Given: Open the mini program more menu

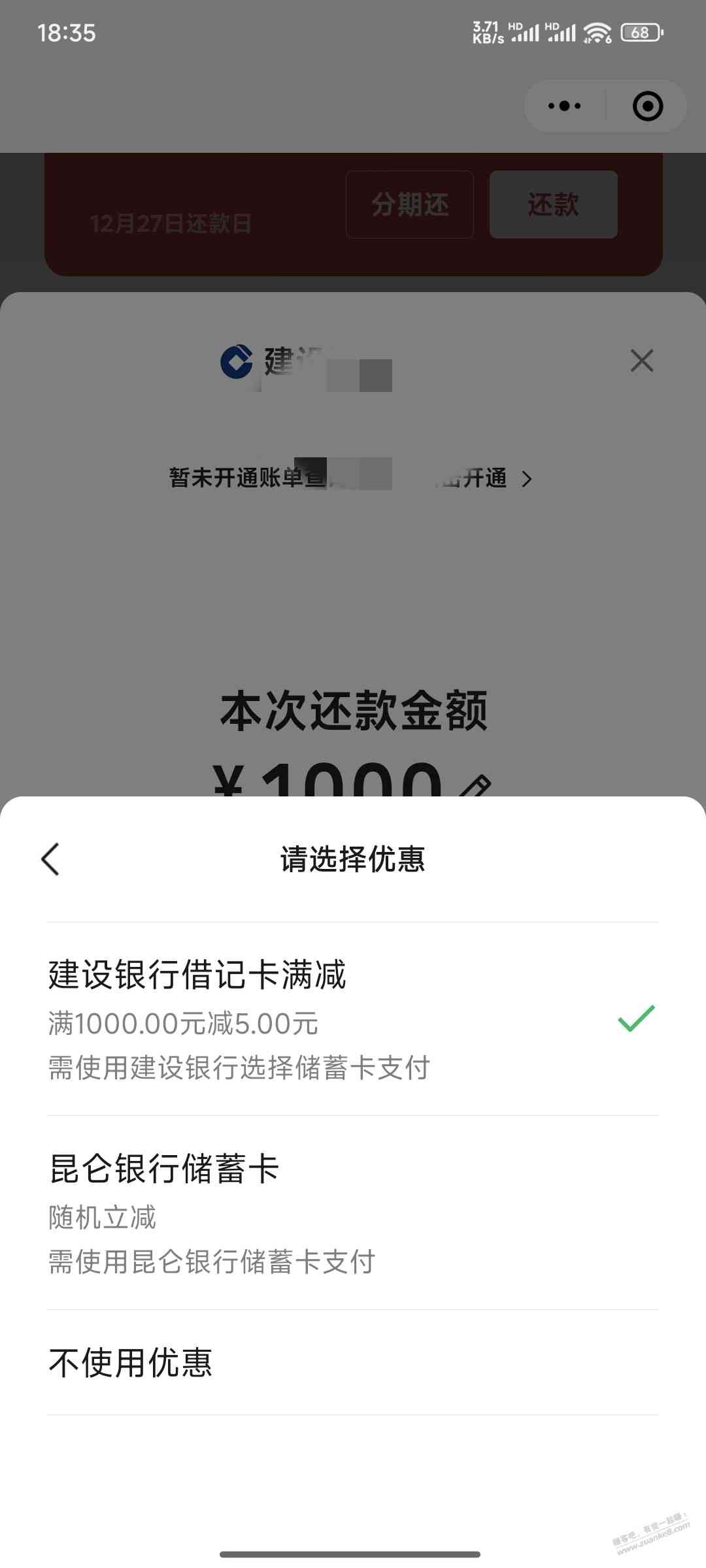Looking at the screenshot, I should click(x=564, y=106).
